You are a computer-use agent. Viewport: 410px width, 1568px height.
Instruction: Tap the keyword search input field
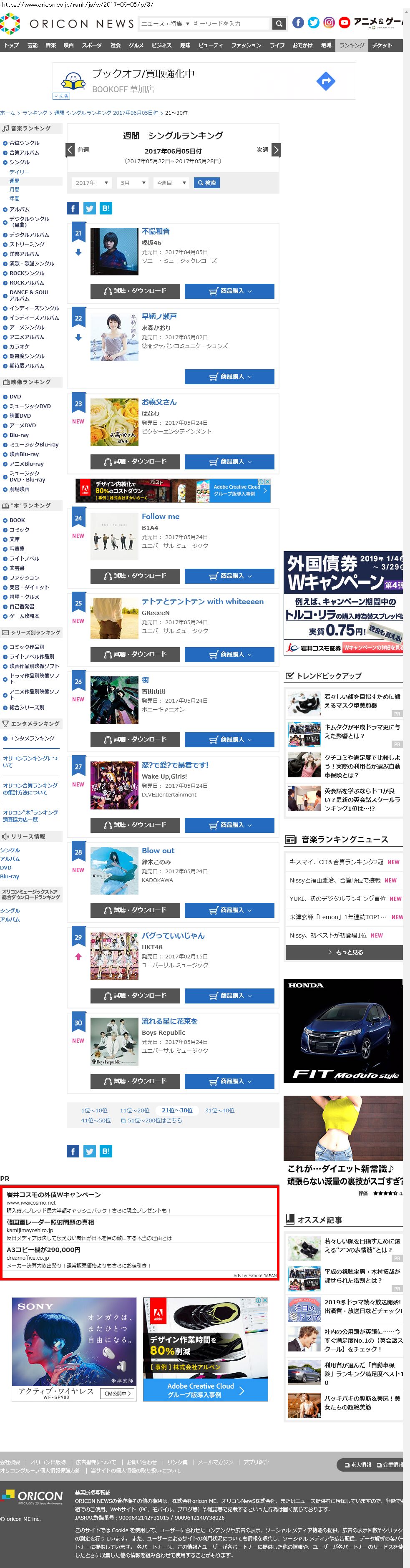click(230, 24)
